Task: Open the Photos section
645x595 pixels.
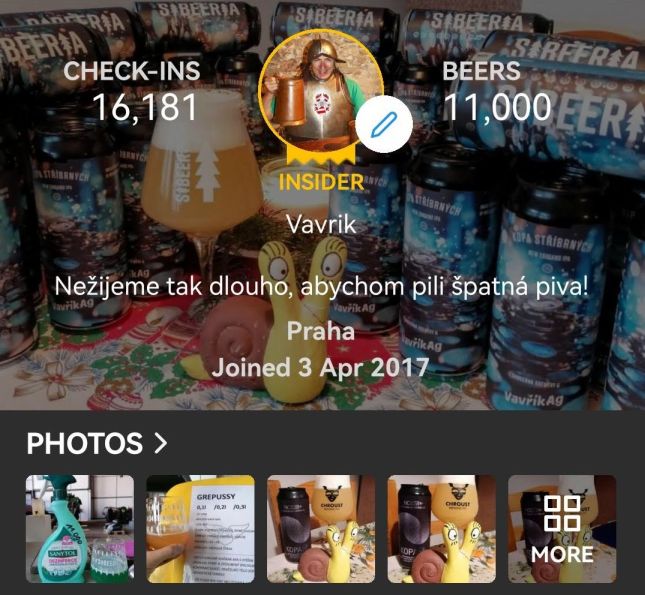Action: click(96, 443)
